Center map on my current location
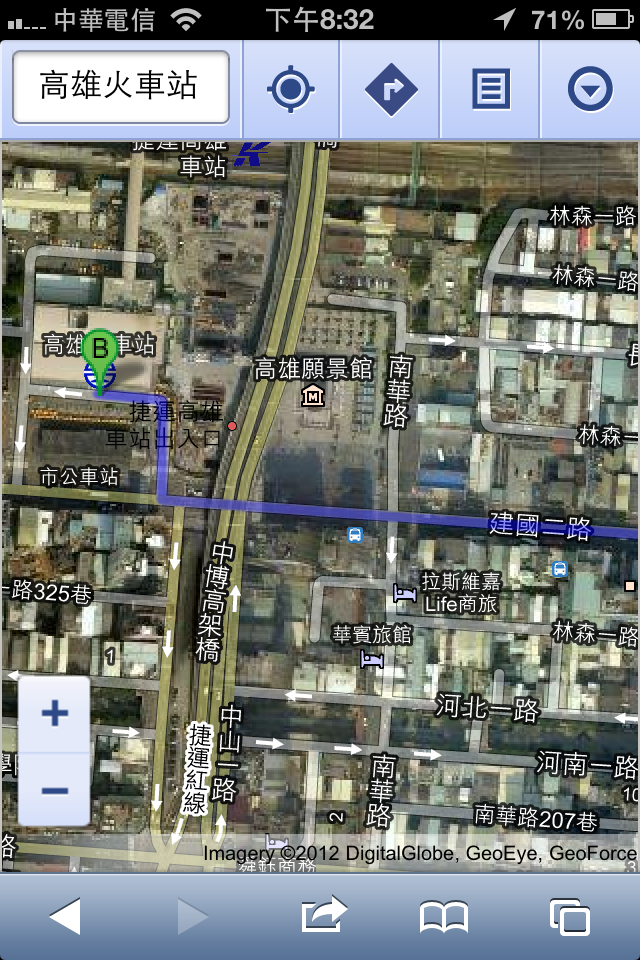640x960 pixels. tap(291, 90)
